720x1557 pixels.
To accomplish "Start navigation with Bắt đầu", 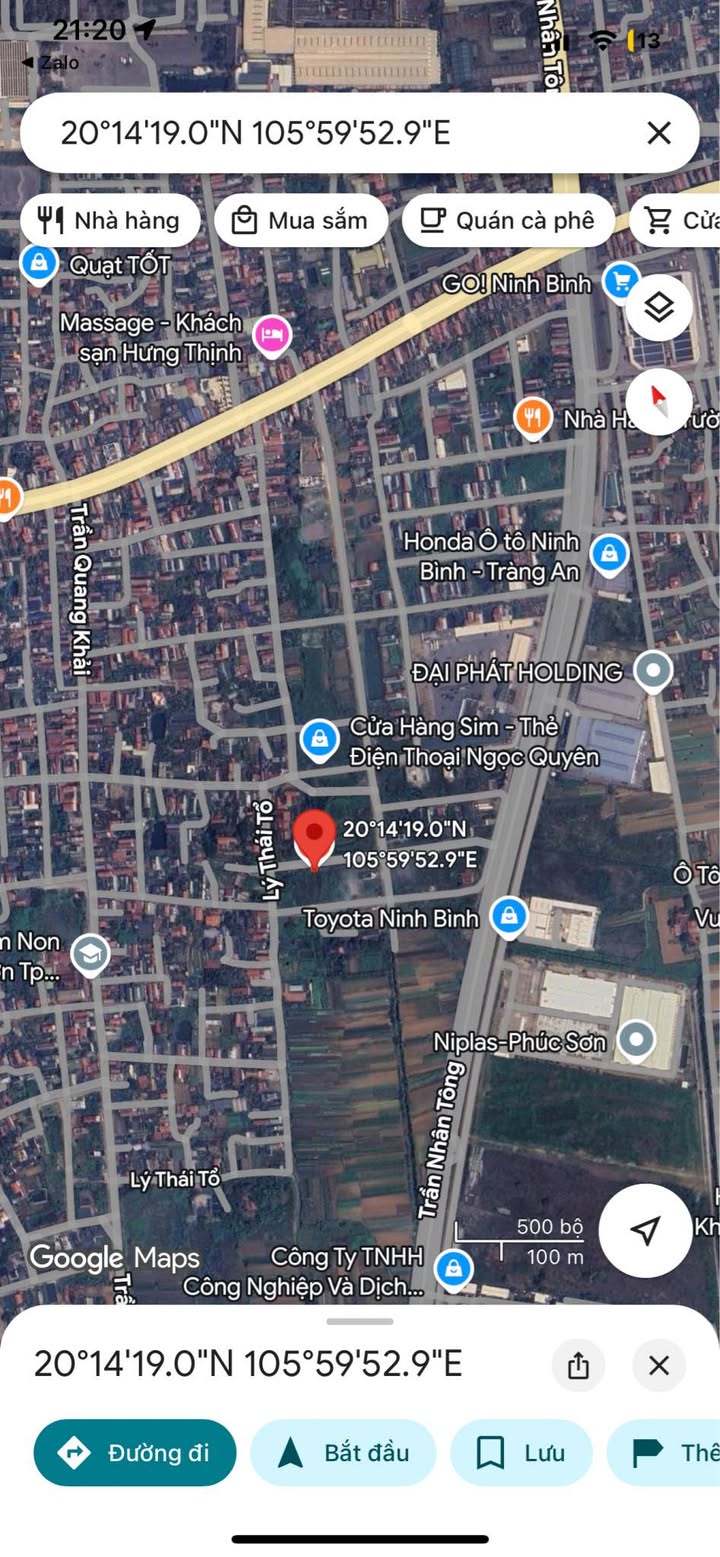I will click(x=343, y=1453).
